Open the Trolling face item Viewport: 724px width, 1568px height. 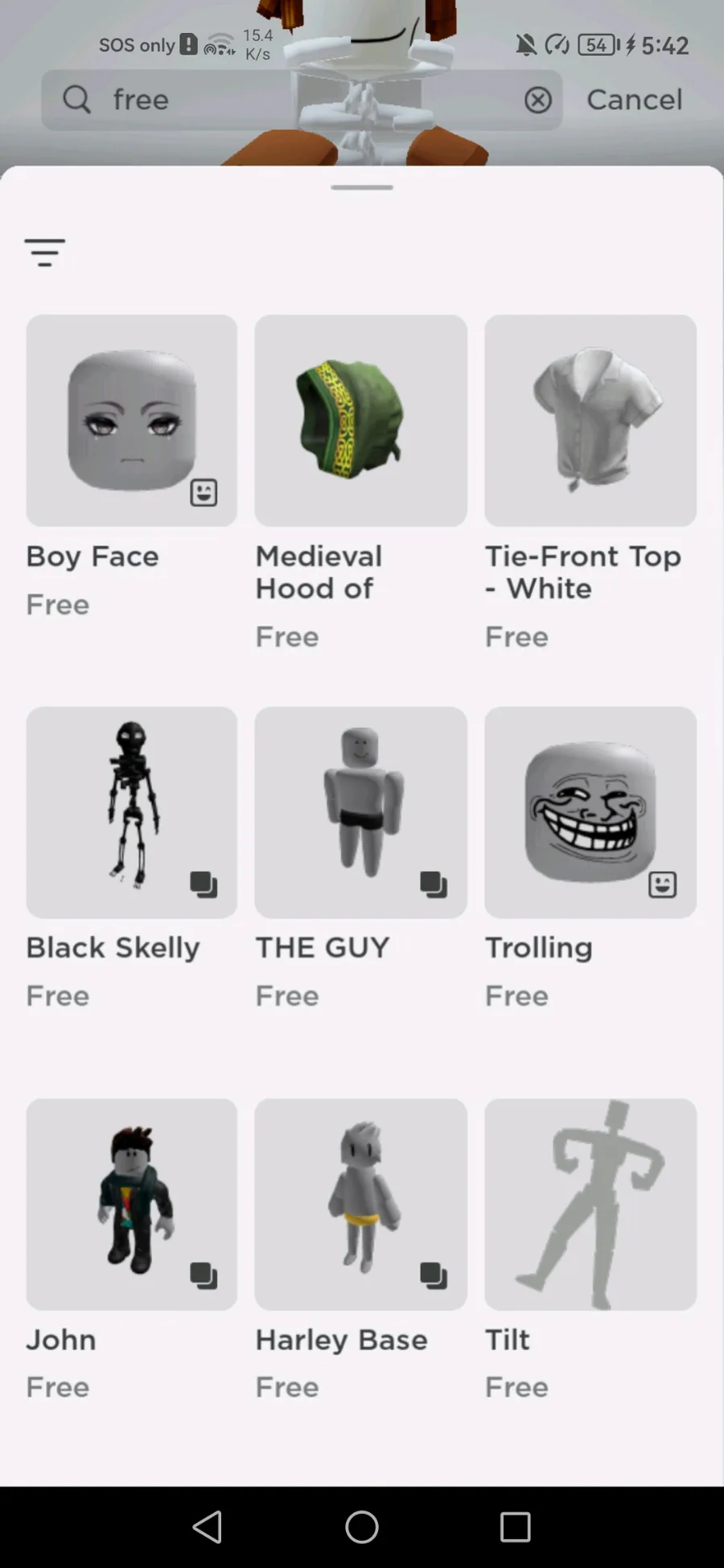pyautogui.click(x=590, y=812)
